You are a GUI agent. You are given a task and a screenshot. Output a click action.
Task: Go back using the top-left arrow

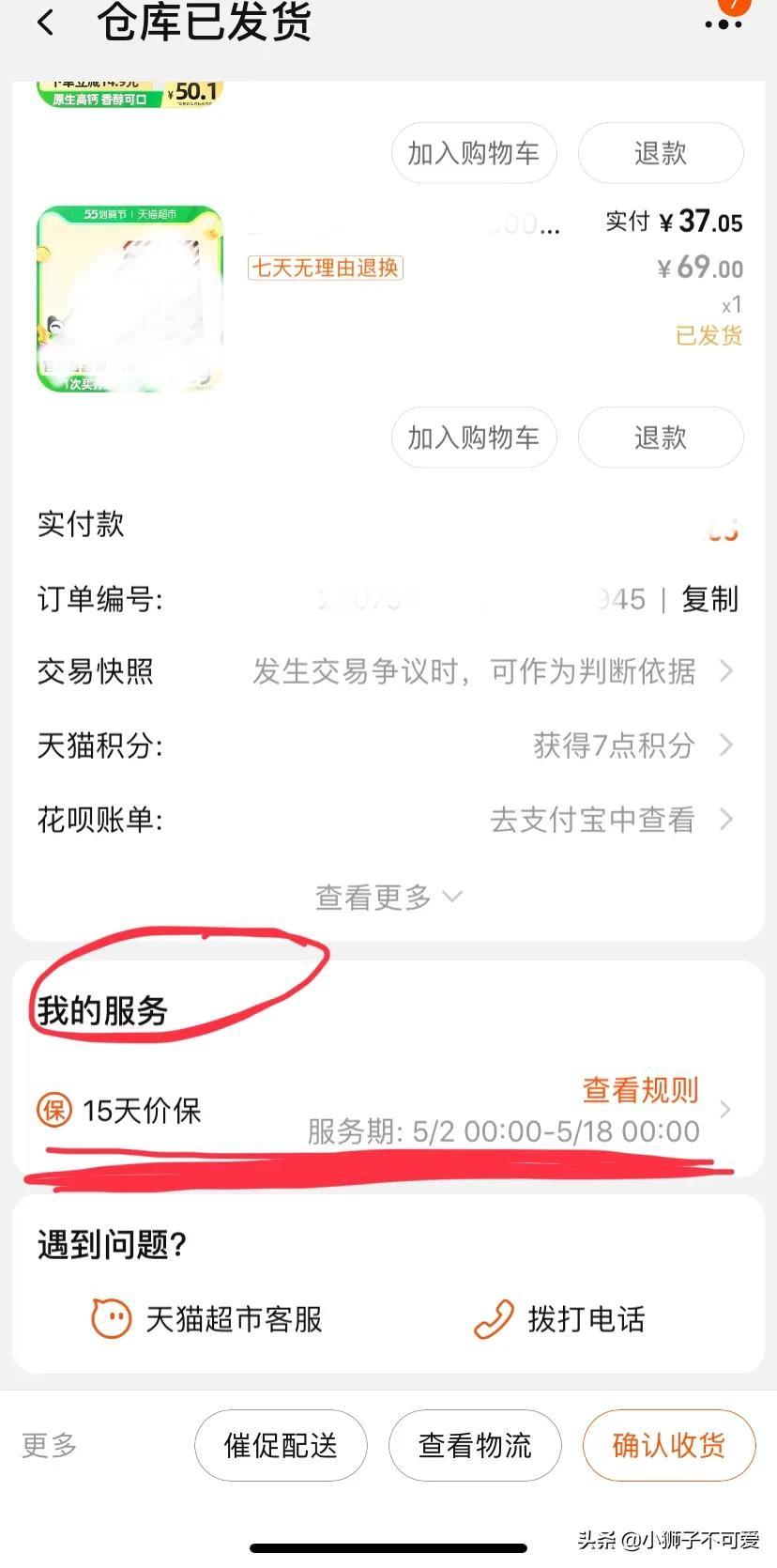click(45, 23)
